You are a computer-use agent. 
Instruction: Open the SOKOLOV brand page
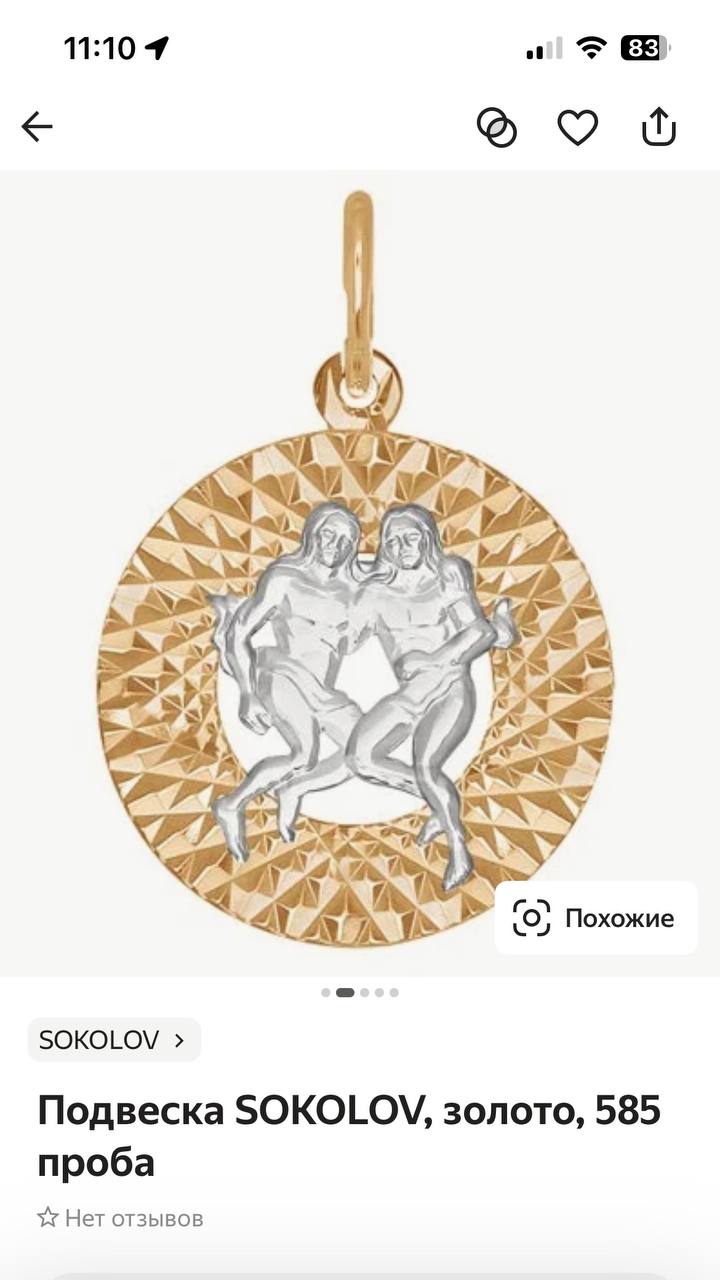tap(113, 1040)
